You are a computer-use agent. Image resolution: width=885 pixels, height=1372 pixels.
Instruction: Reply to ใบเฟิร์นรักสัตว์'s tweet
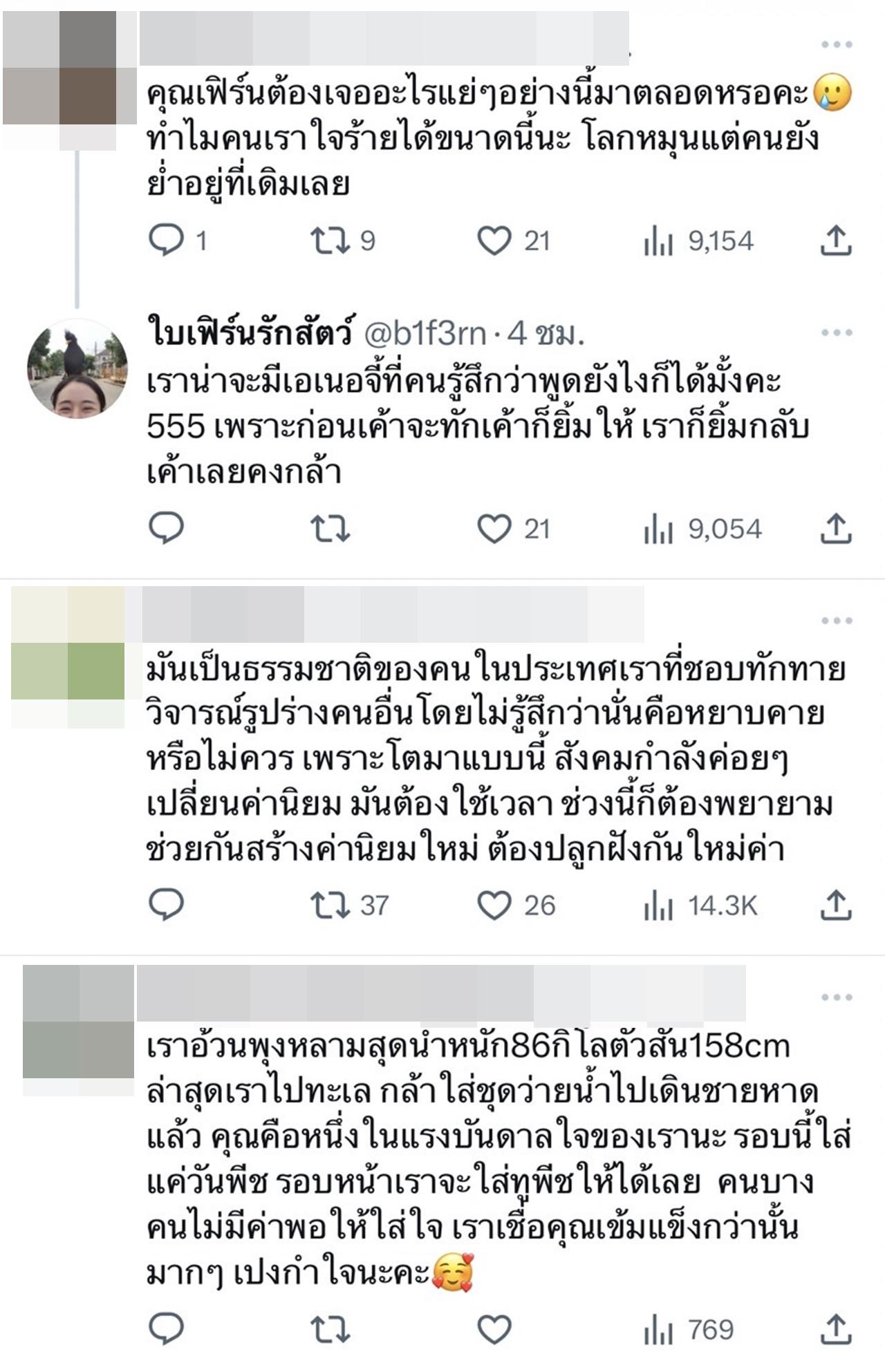pos(167,529)
